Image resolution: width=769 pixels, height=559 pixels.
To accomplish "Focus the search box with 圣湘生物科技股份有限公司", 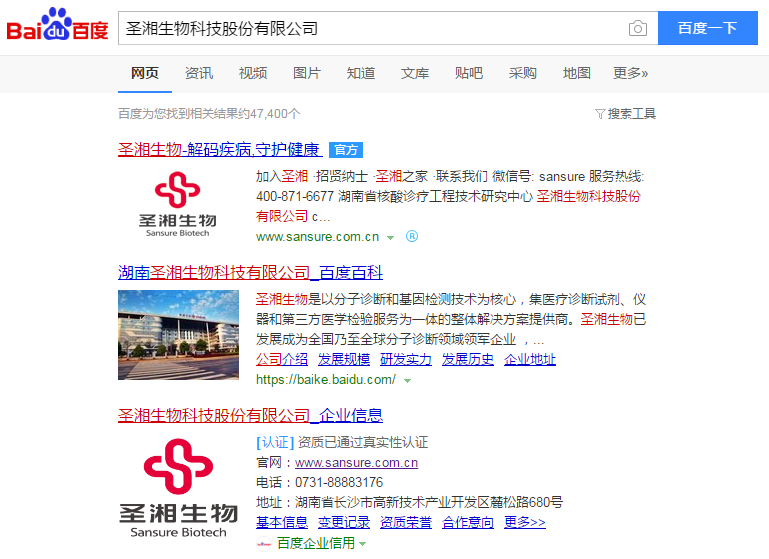I will tap(370, 28).
